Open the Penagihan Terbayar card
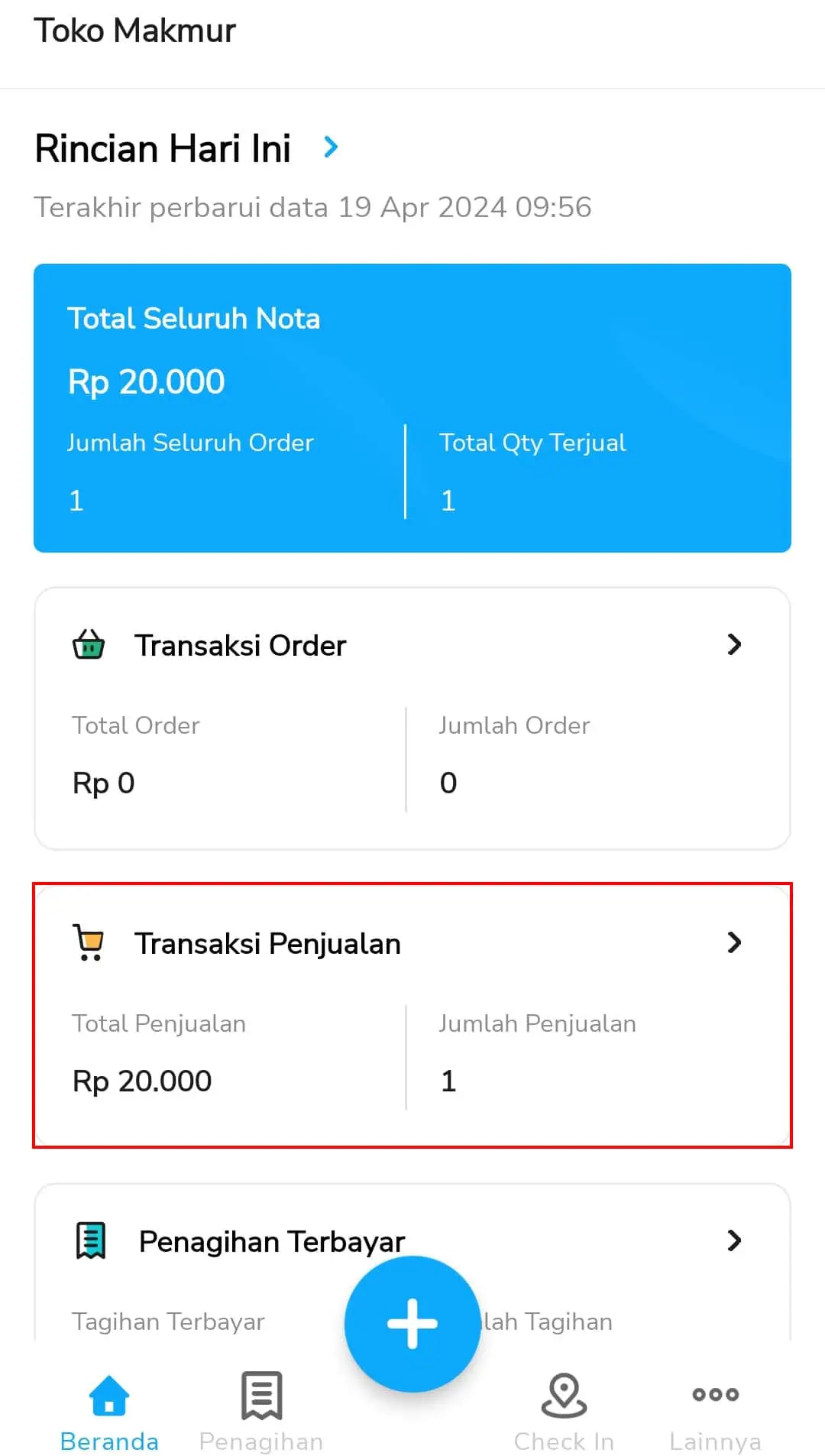The height and width of the screenshot is (1456, 825). tap(412, 1261)
